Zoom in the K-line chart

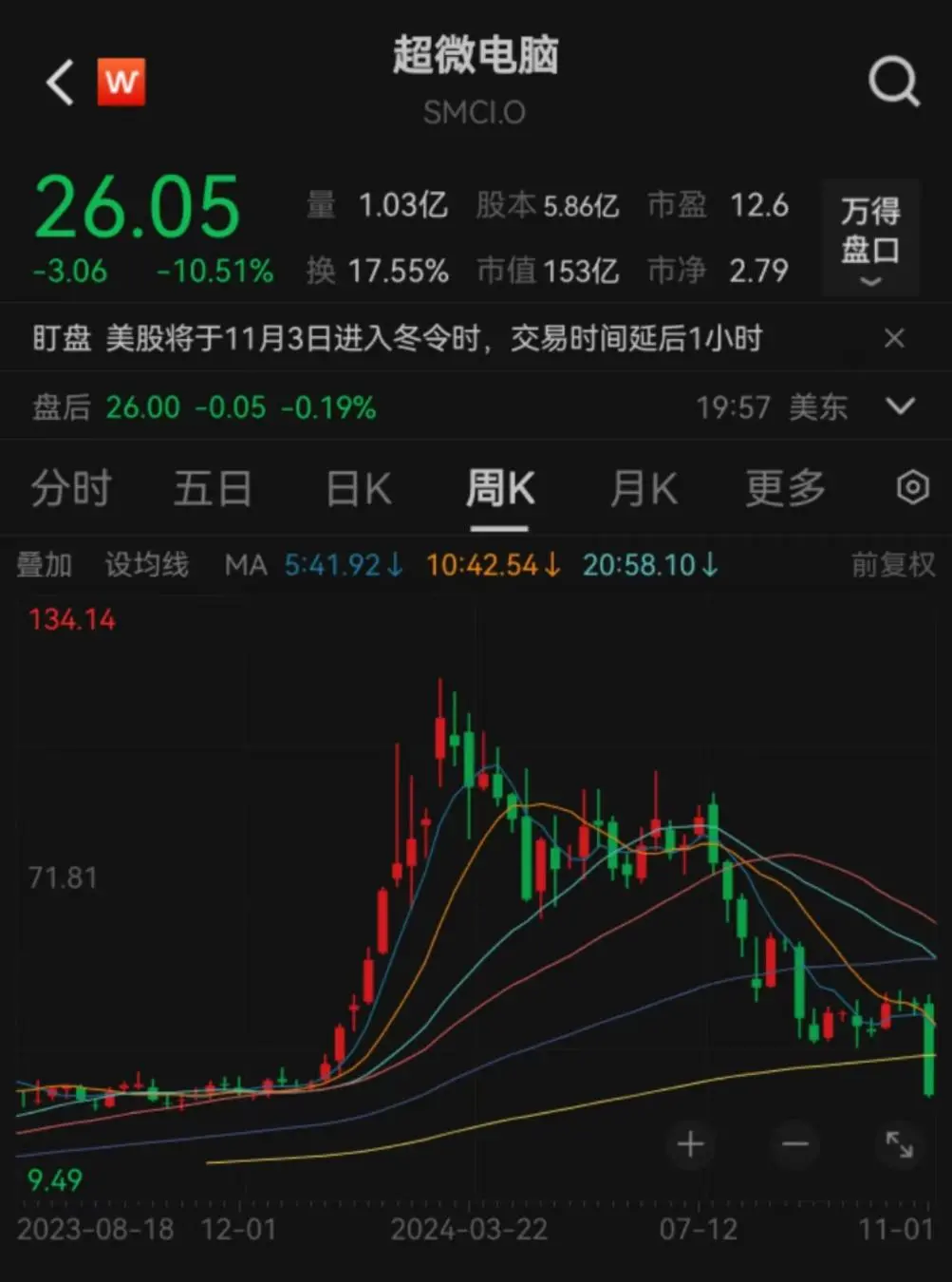point(691,1144)
